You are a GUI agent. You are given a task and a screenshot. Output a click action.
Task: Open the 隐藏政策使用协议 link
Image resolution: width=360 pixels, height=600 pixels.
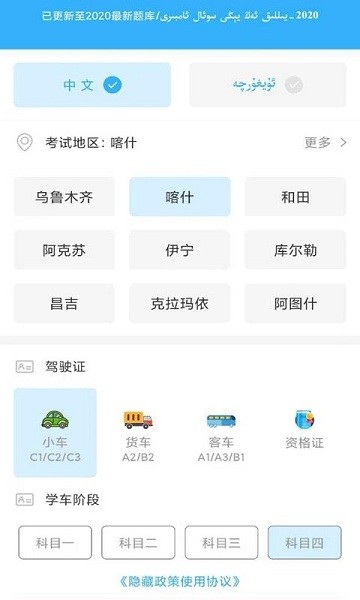pos(180,582)
